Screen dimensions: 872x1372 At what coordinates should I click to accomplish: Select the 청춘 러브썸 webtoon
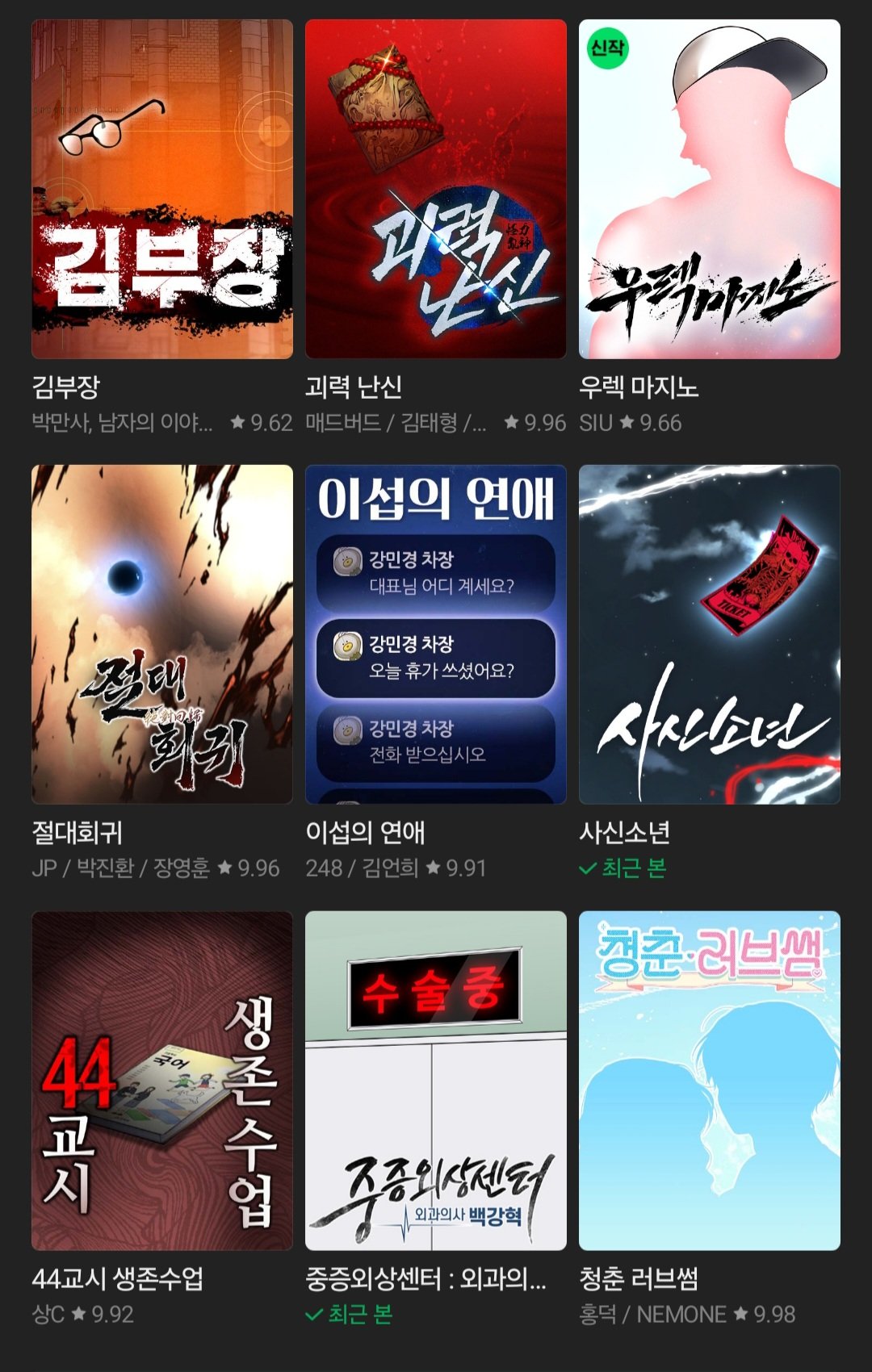tap(709, 1081)
